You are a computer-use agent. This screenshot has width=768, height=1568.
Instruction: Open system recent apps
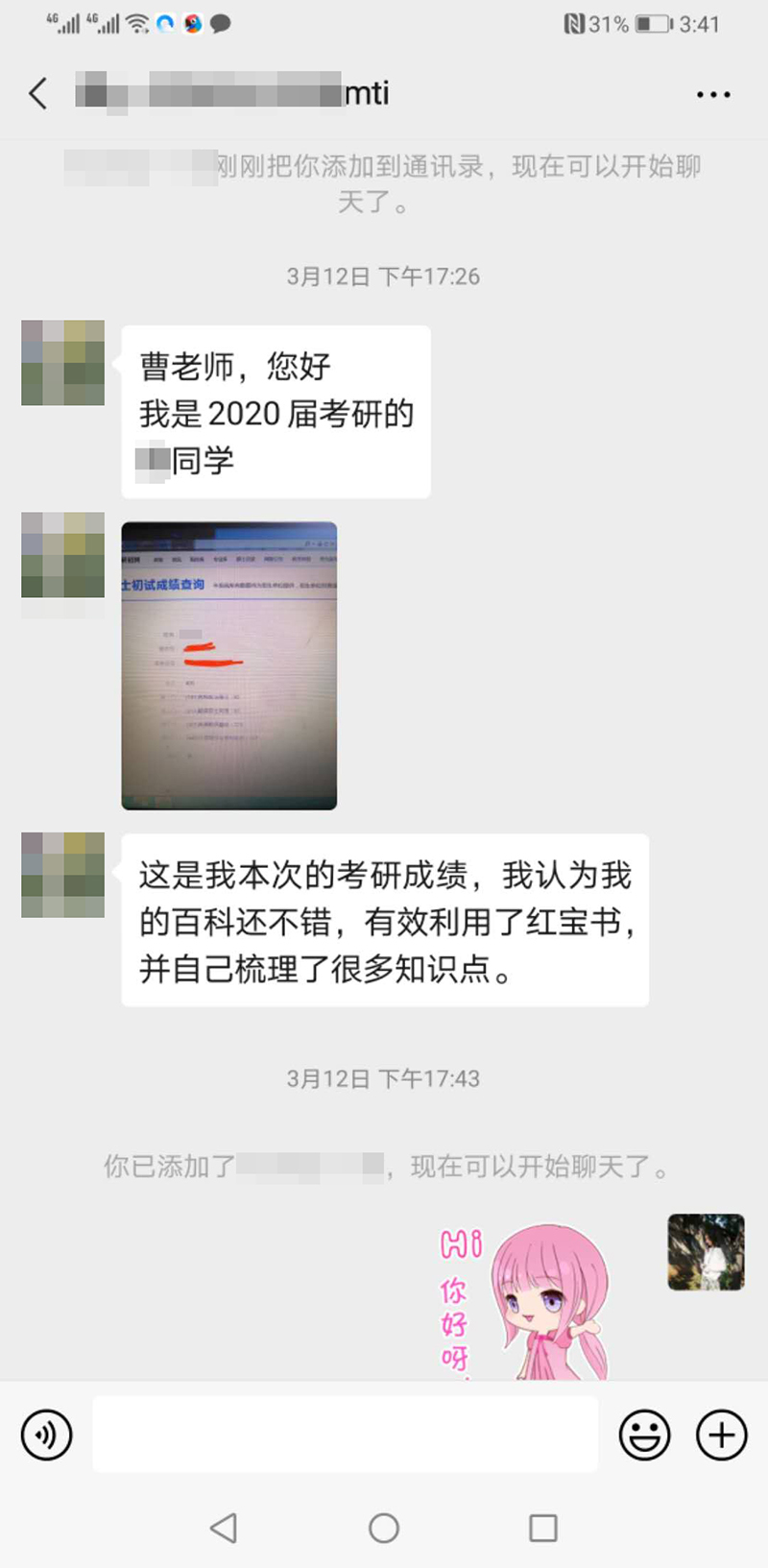coord(543,1528)
